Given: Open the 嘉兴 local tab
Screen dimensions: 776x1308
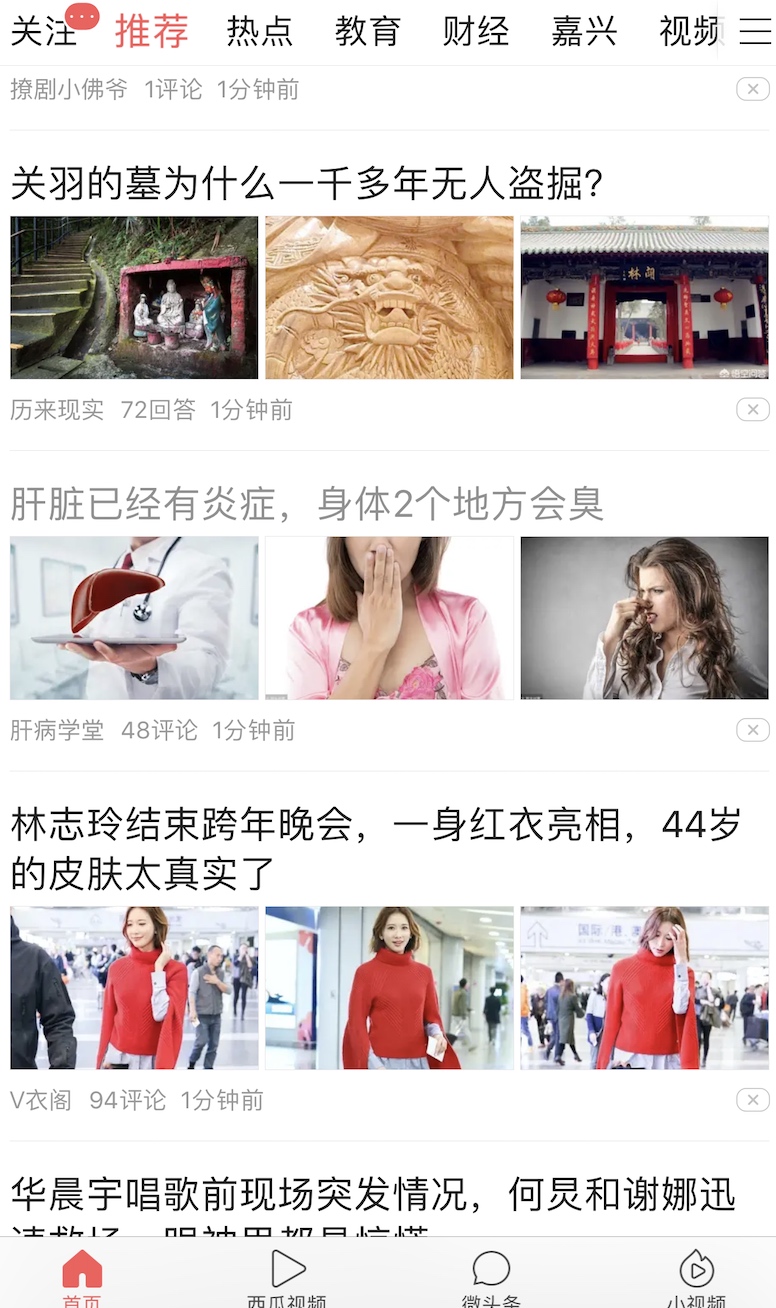Looking at the screenshot, I should [584, 32].
